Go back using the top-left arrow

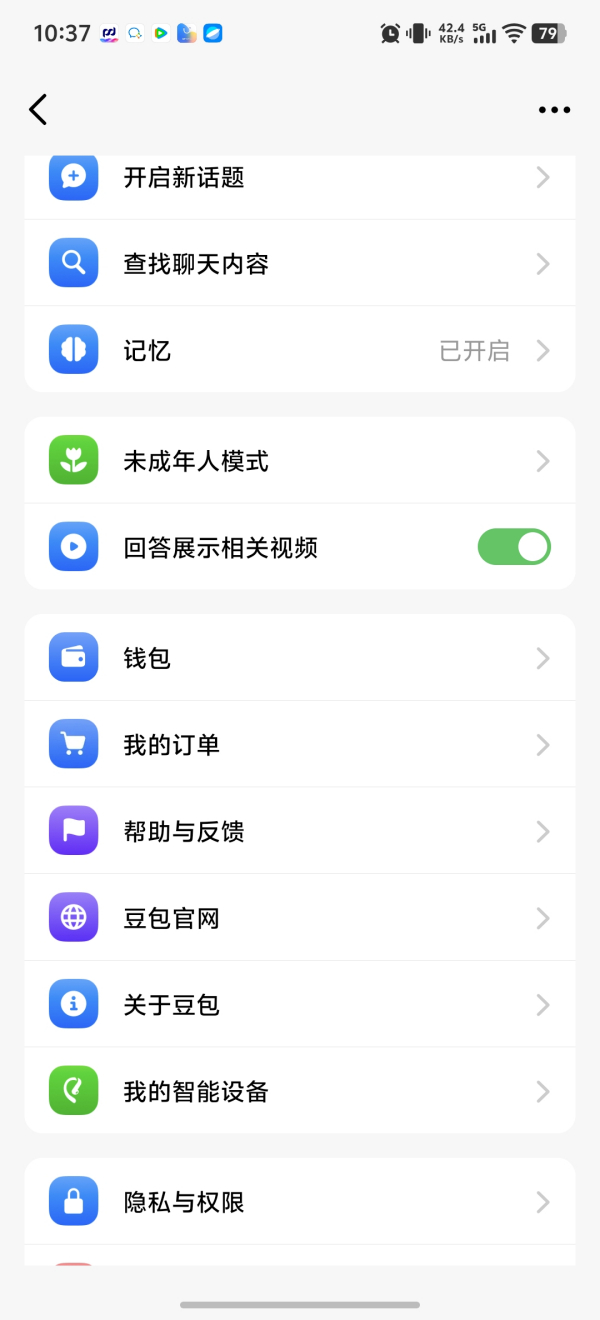click(x=38, y=109)
